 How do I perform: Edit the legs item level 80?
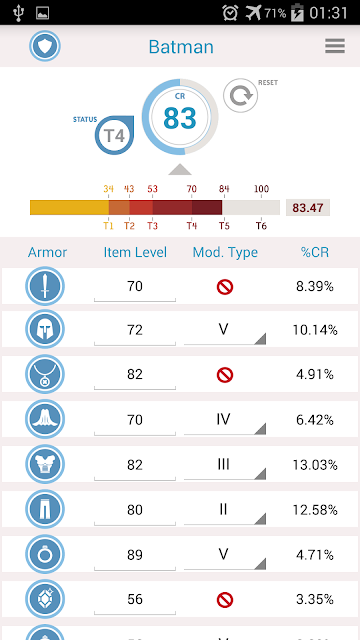tap(135, 510)
